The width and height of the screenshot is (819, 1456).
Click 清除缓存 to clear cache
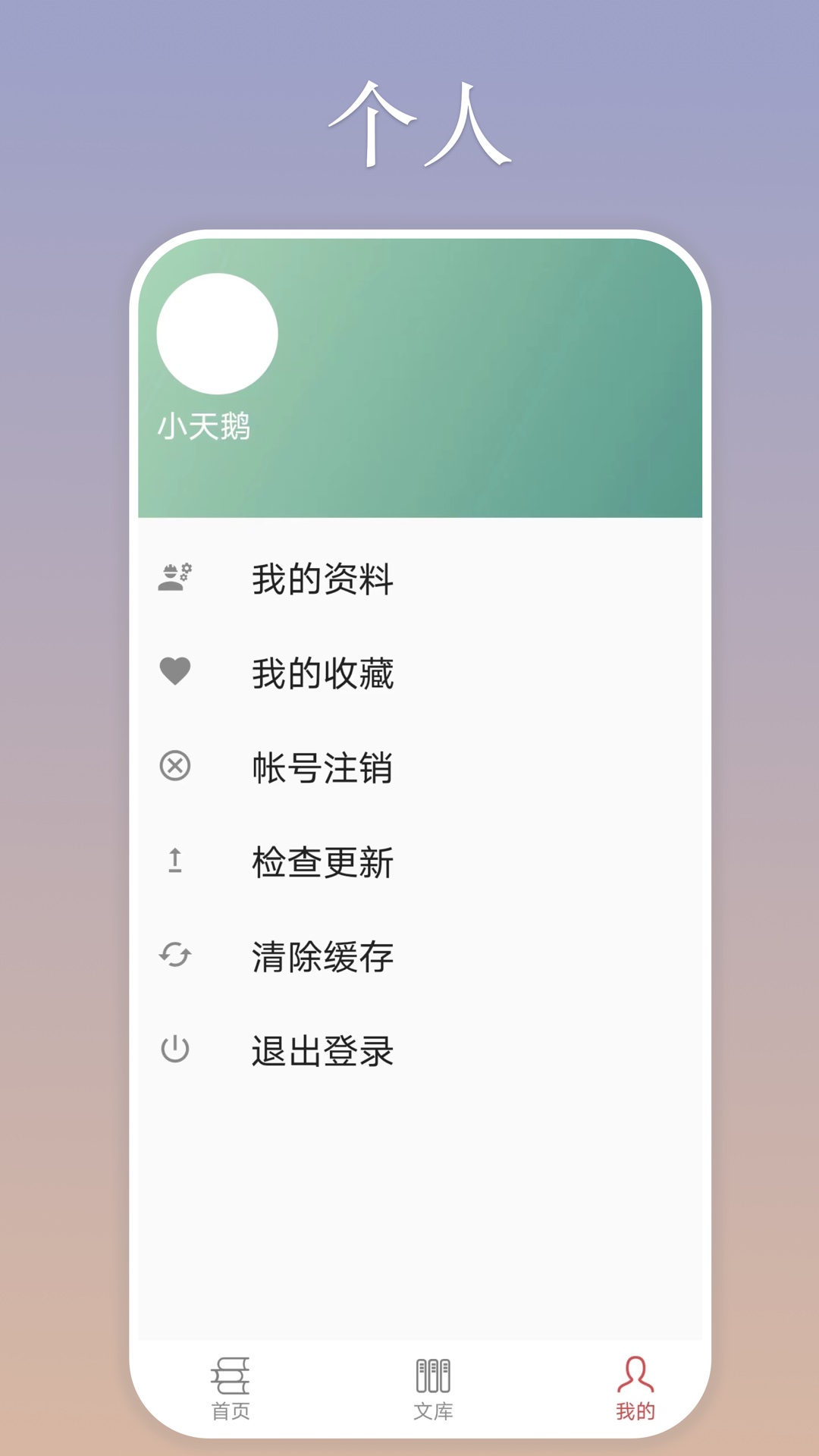click(322, 956)
